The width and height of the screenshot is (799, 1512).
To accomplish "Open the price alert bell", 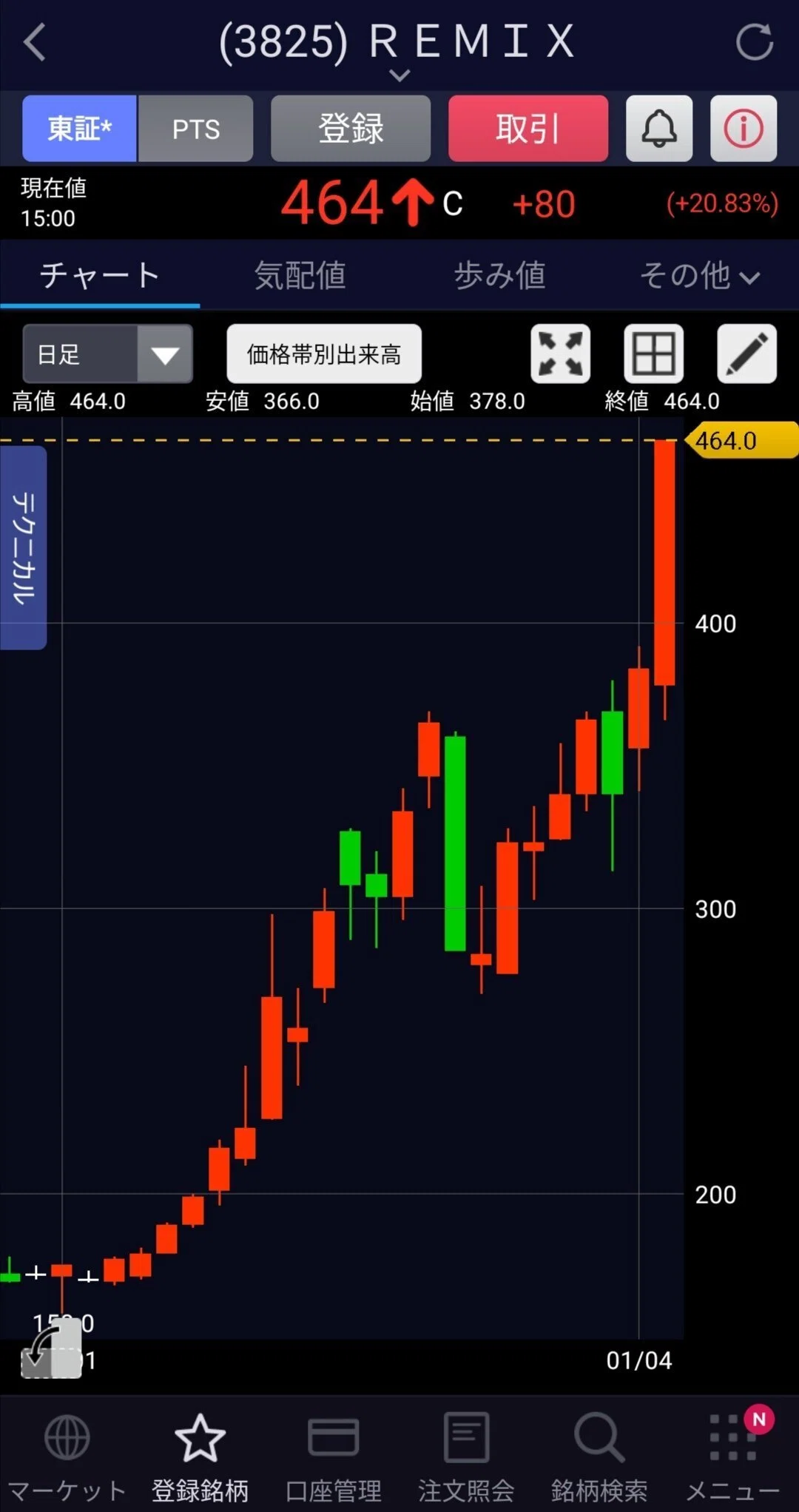I will [x=659, y=129].
